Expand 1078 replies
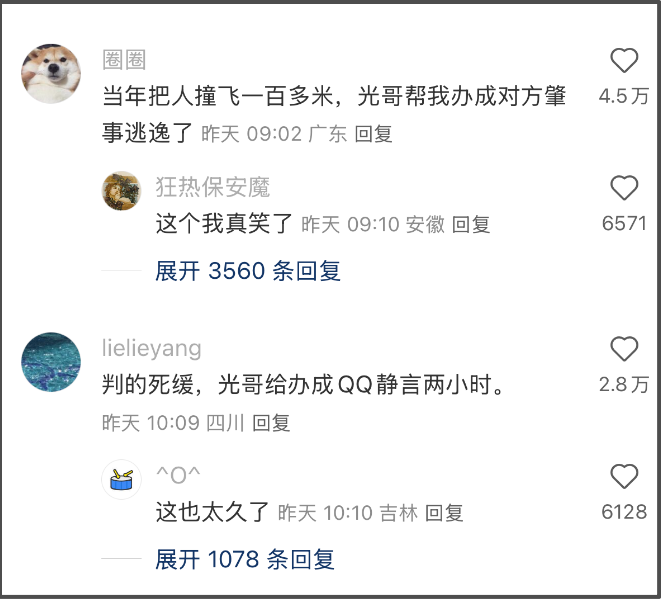Viewport: 662px width, 600px height. [x=244, y=560]
